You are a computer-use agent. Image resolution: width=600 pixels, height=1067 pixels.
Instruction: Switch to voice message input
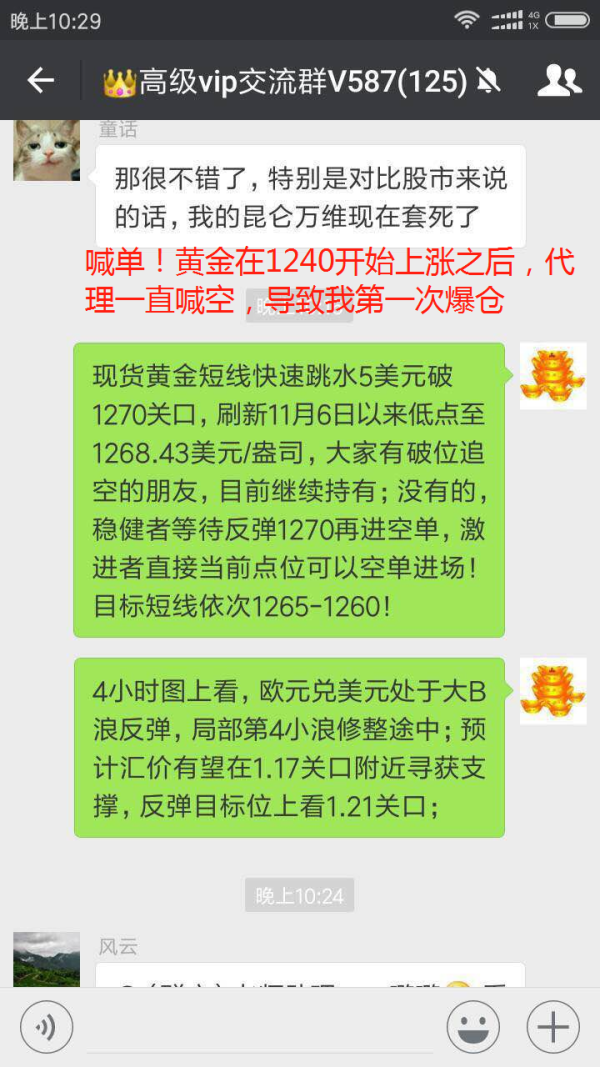pos(45,1026)
